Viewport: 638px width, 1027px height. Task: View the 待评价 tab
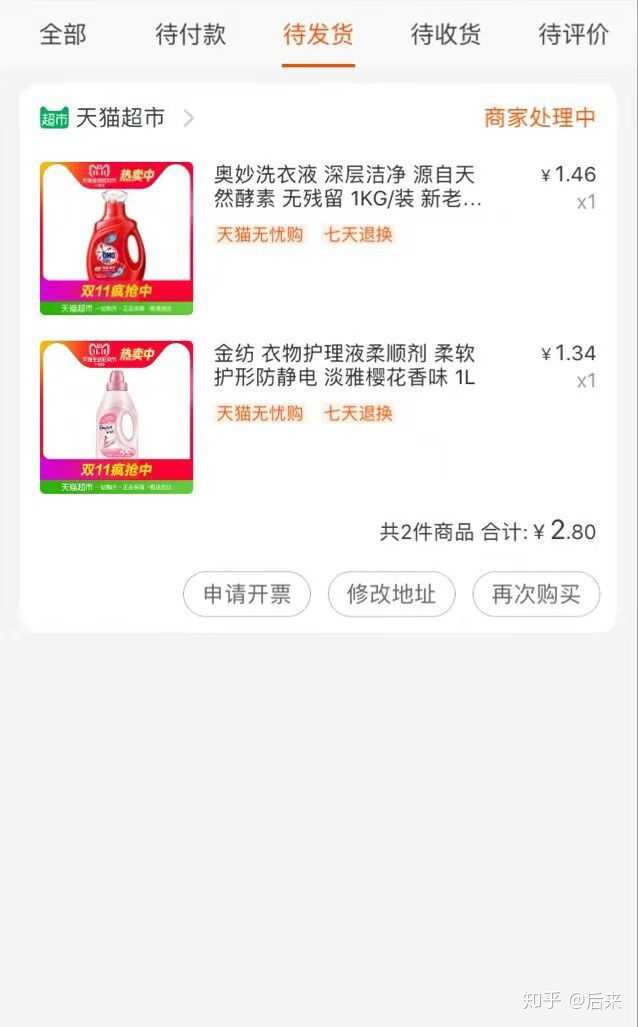(x=573, y=35)
